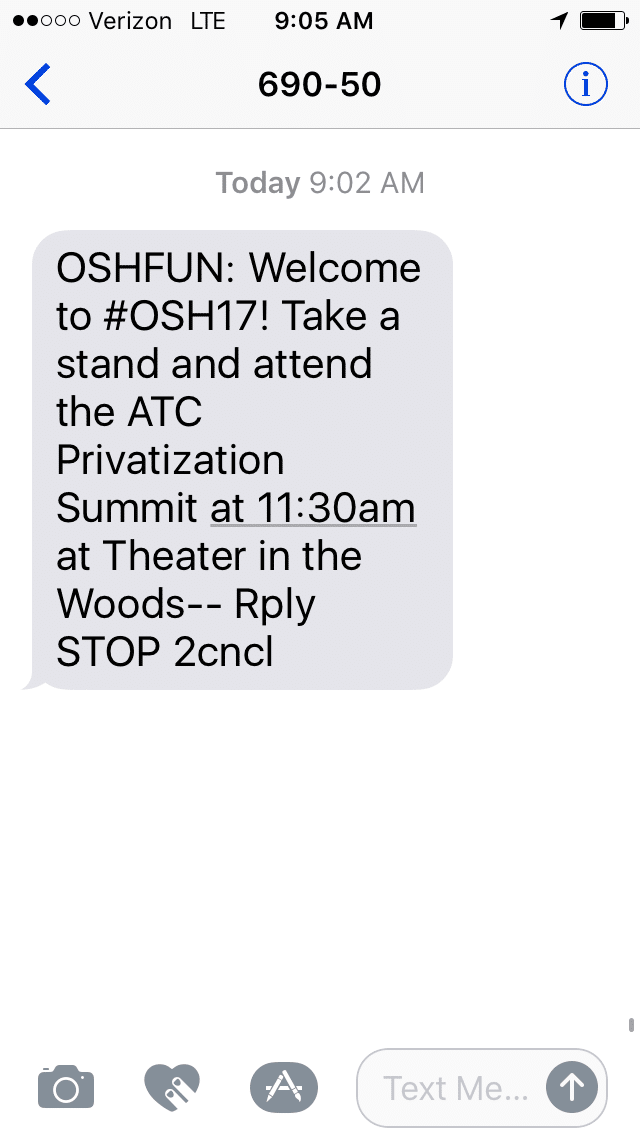Screen dimensions: 640x1136
Task: Open the info details for 690-50
Action: pos(585,85)
